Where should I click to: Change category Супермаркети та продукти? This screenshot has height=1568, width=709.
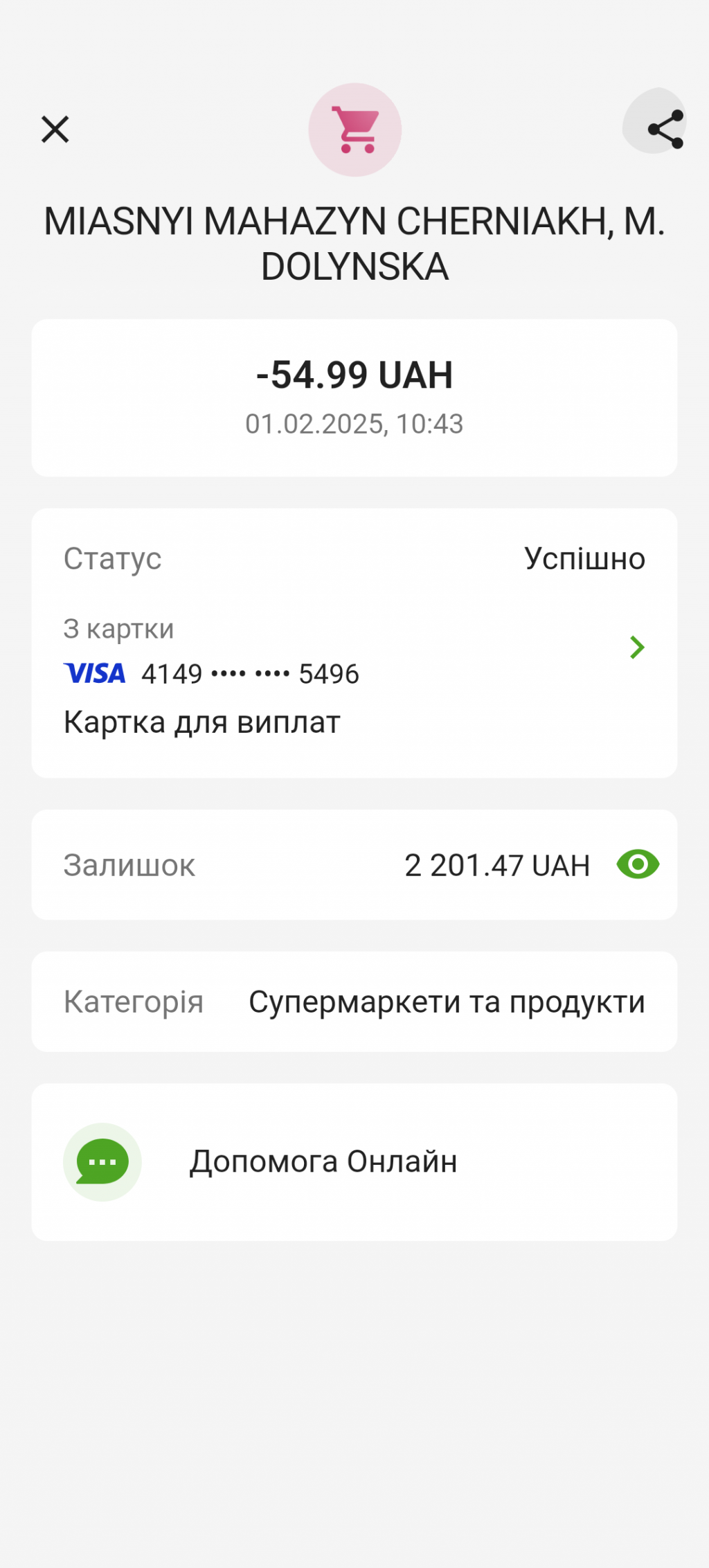(446, 1002)
